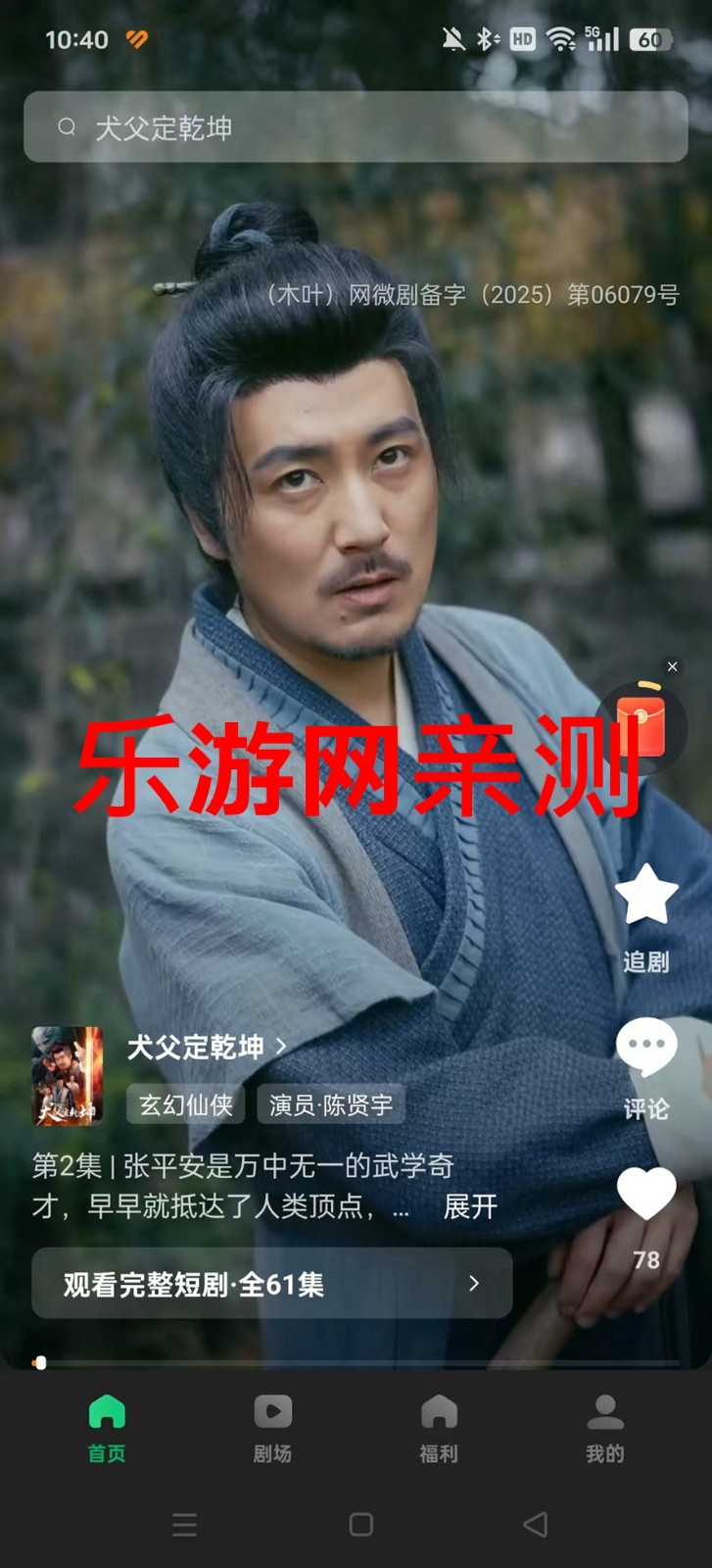Switch to the 剧场 tab

(x=272, y=1429)
